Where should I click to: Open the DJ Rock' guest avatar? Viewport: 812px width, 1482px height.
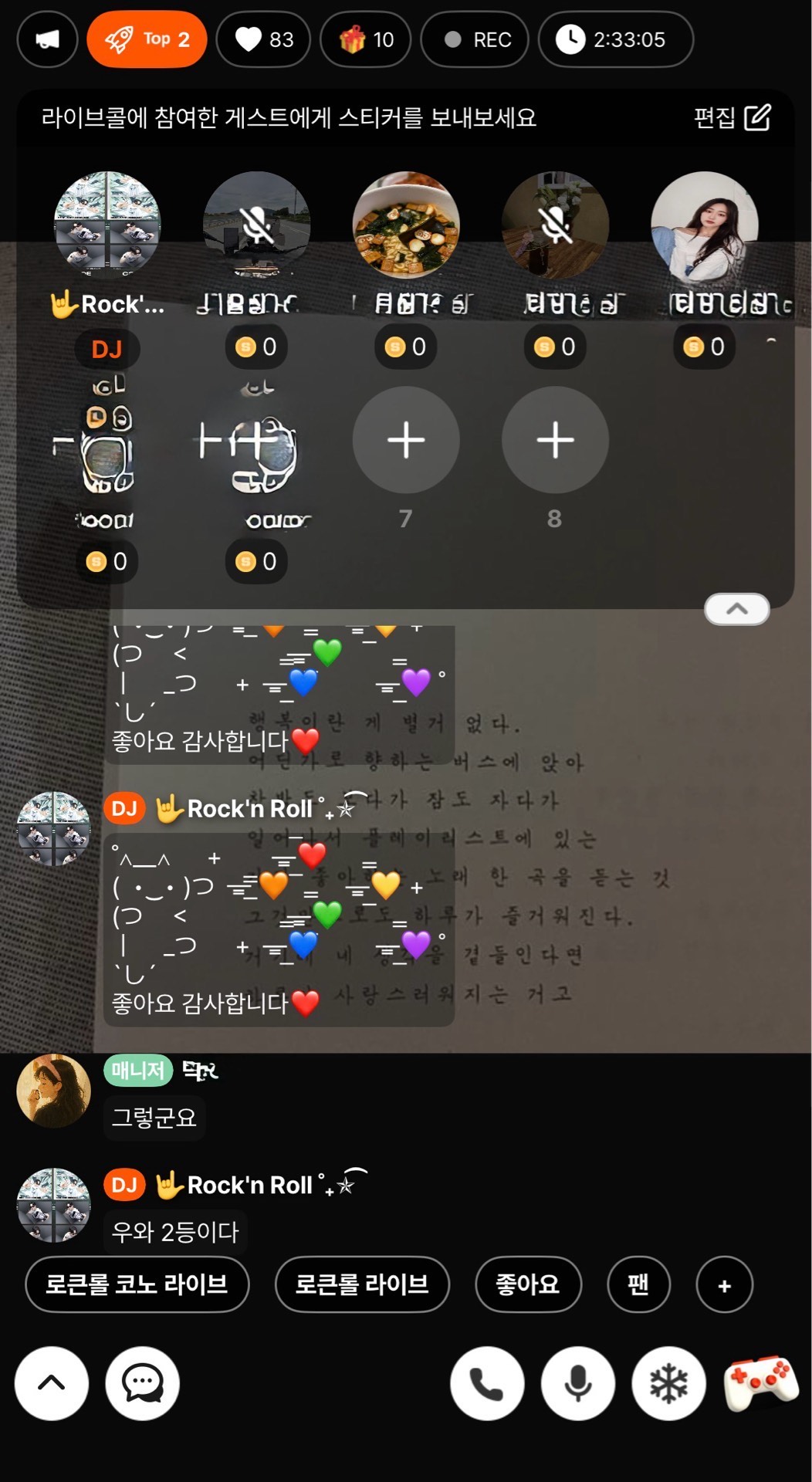point(107,225)
